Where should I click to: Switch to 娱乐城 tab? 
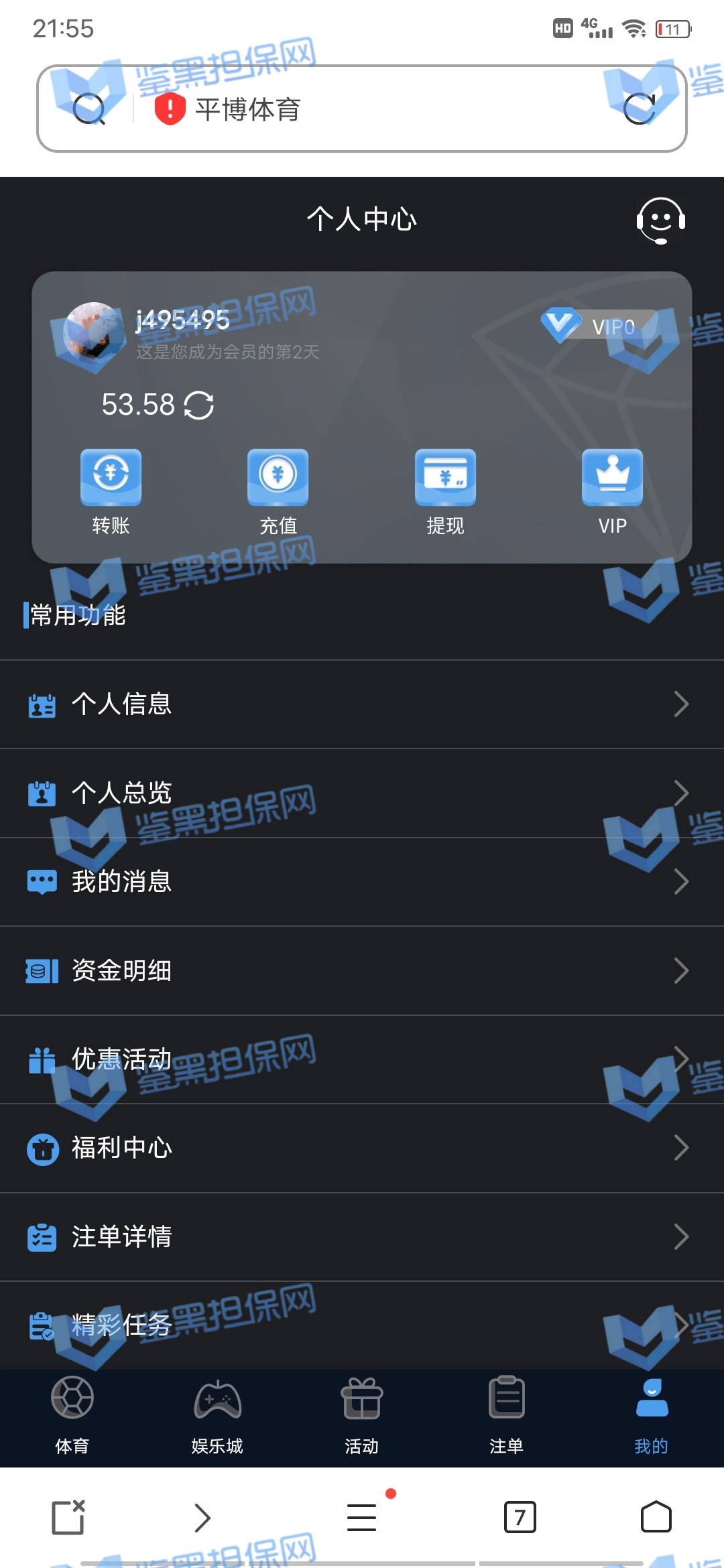coord(217,1415)
